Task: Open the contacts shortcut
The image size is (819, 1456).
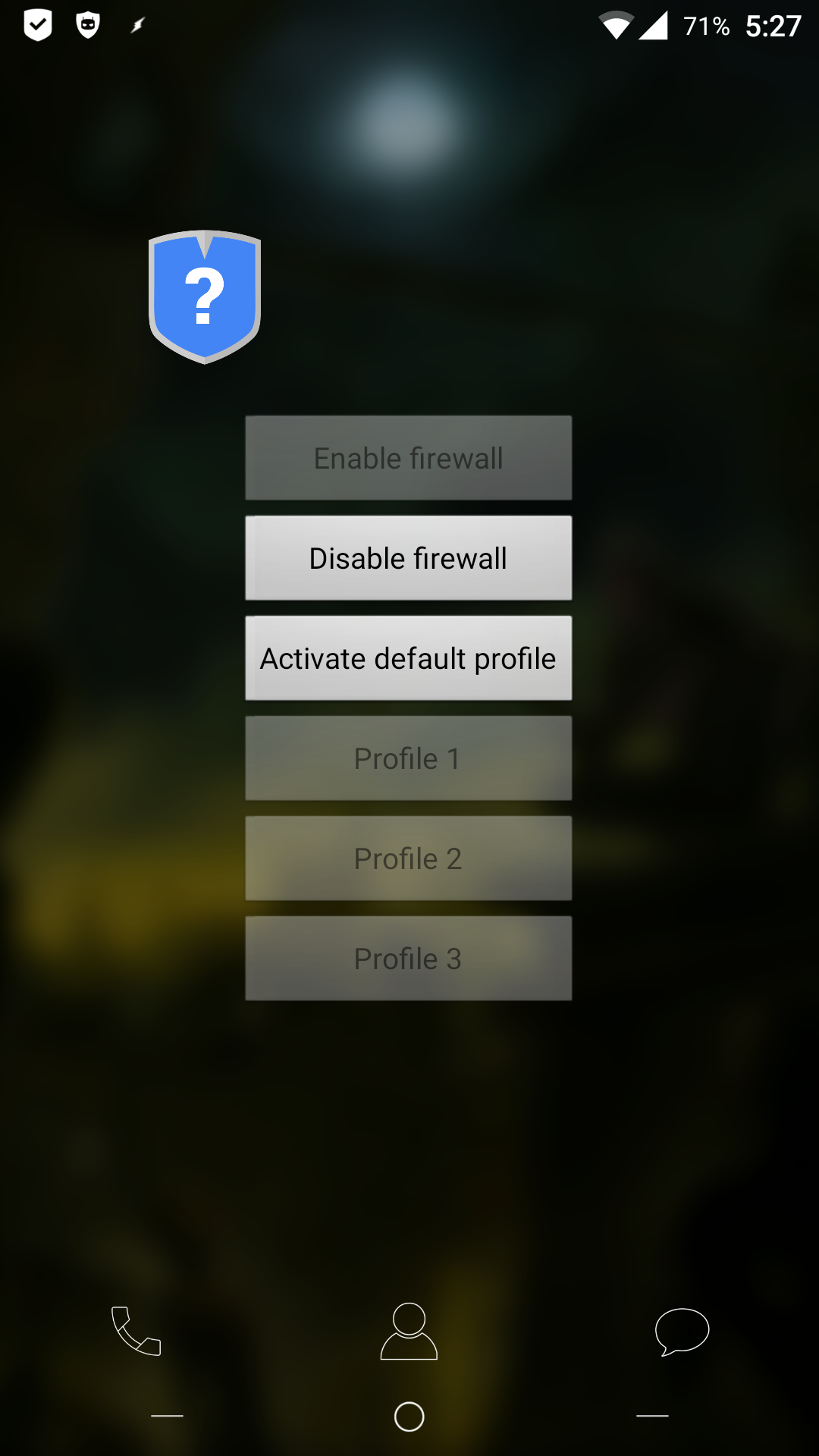Action: point(409,1331)
